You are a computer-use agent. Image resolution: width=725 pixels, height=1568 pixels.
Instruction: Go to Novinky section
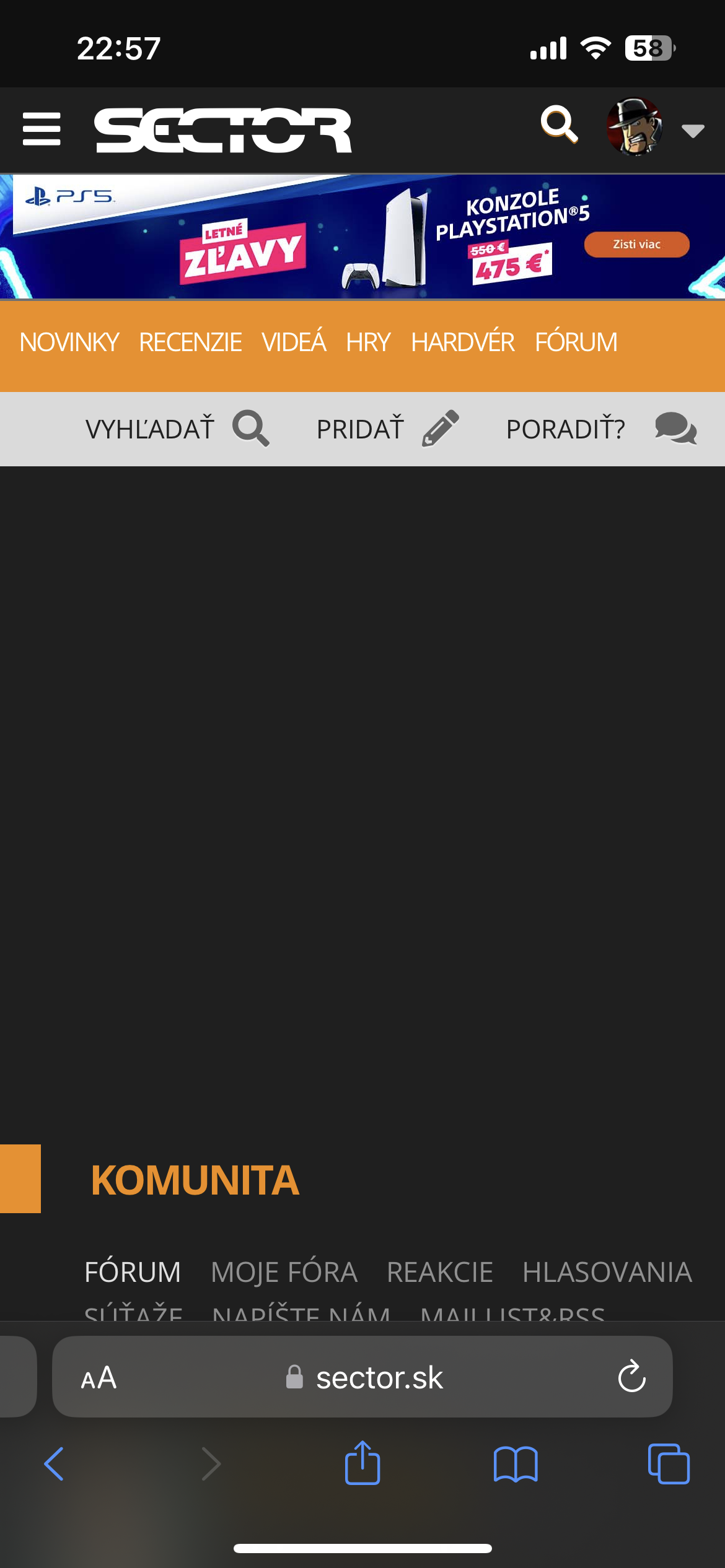coord(69,342)
